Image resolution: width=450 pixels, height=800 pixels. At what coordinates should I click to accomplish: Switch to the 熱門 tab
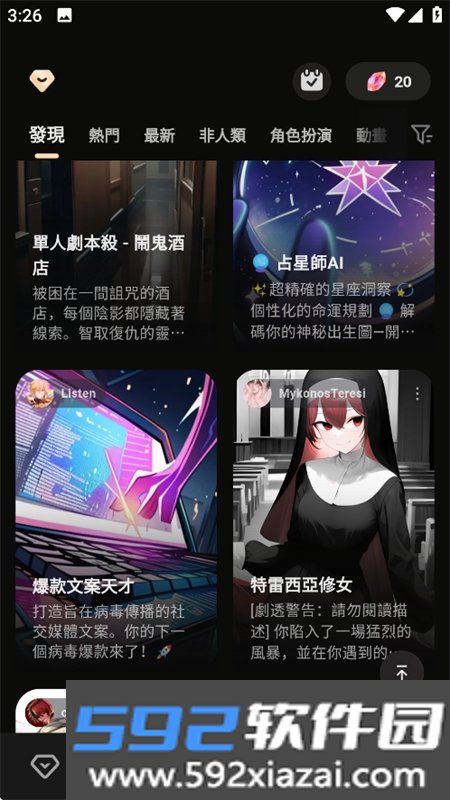tap(104, 135)
